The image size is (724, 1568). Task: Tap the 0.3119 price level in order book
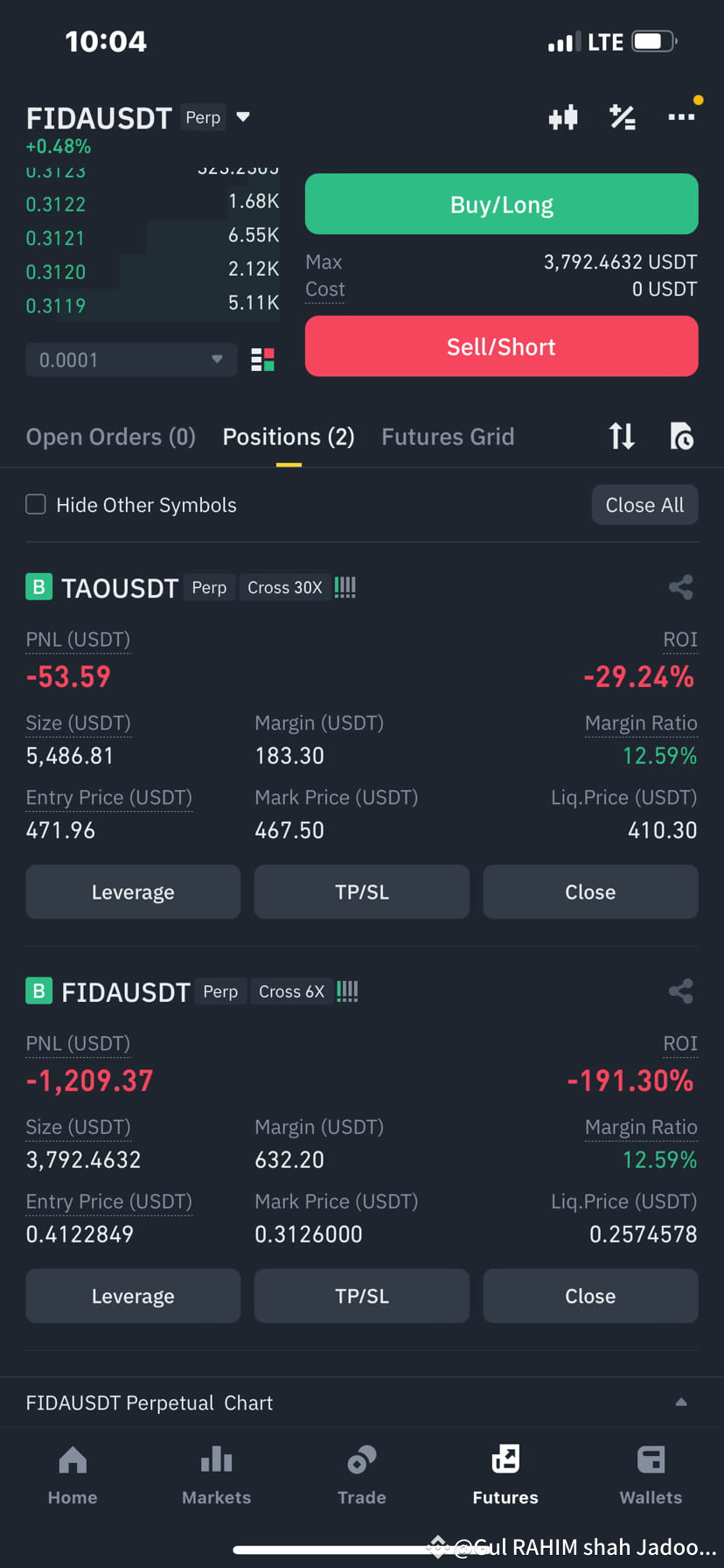(55, 305)
